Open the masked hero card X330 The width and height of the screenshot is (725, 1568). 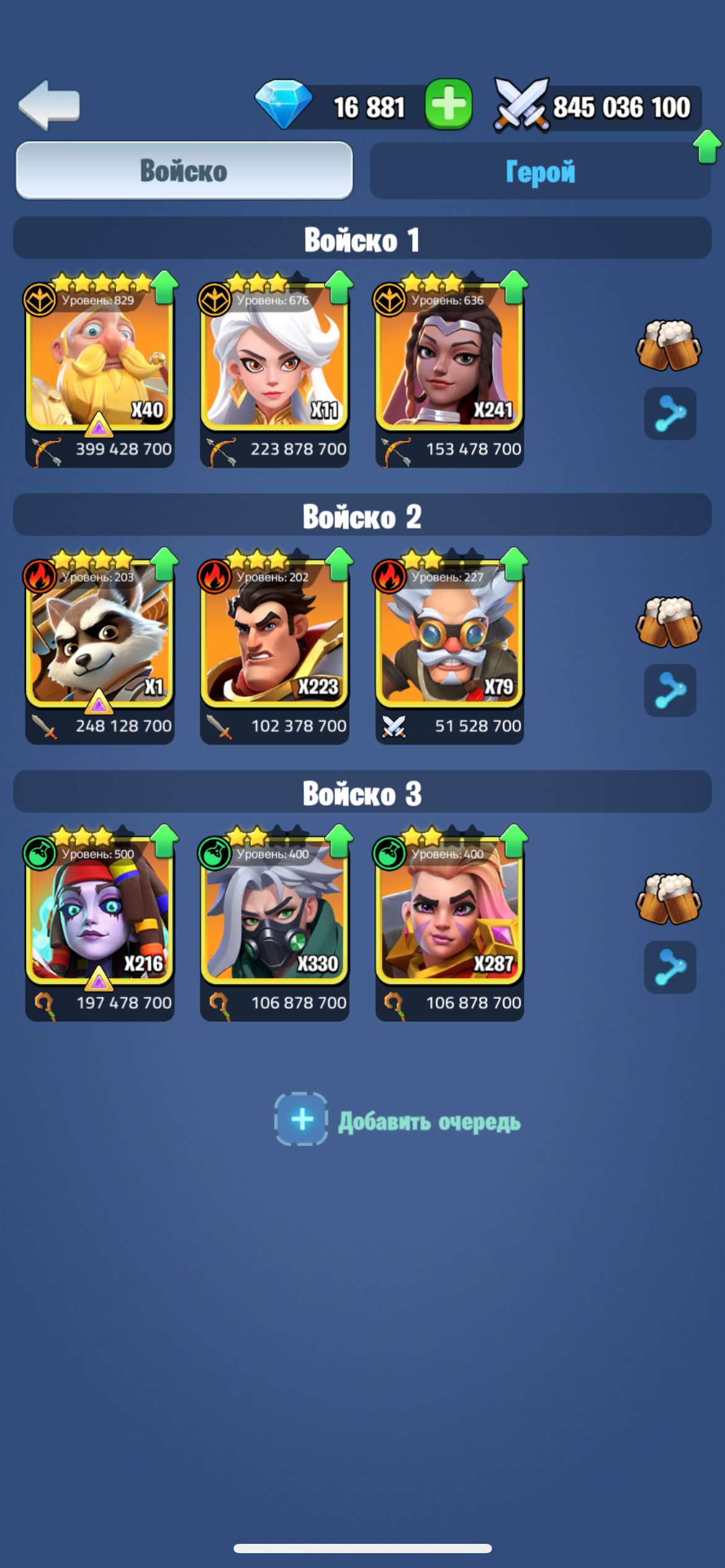pos(274,913)
